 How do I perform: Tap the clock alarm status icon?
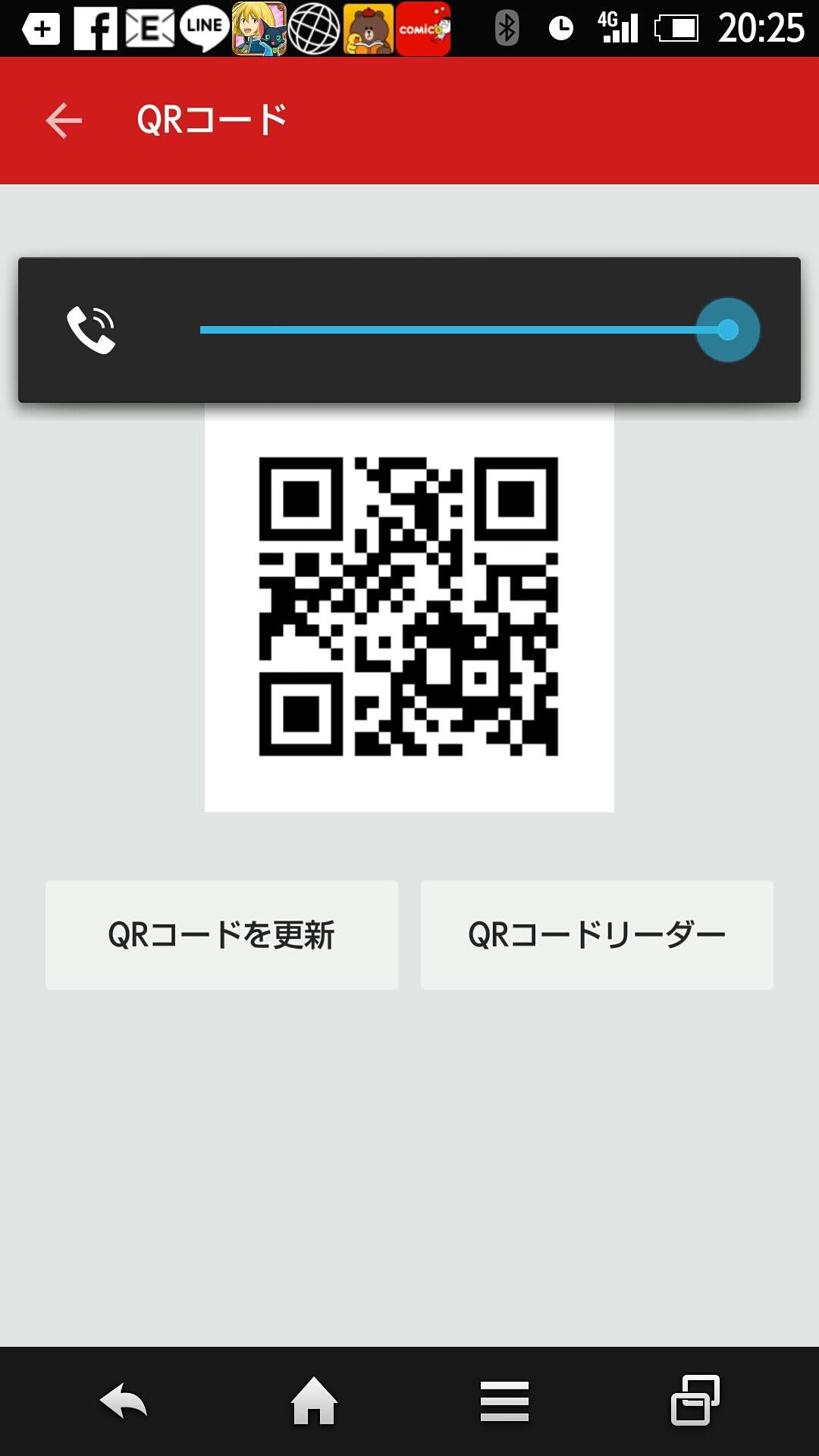coord(561,29)
